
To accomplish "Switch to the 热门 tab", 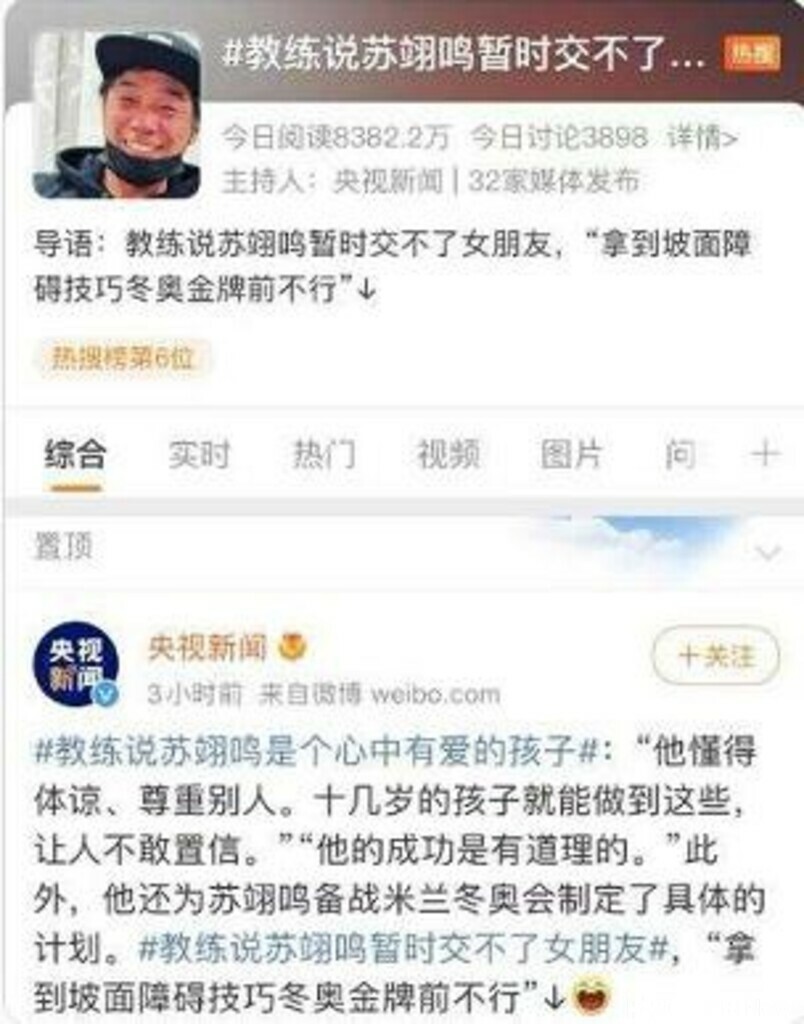I will point(323,455).
